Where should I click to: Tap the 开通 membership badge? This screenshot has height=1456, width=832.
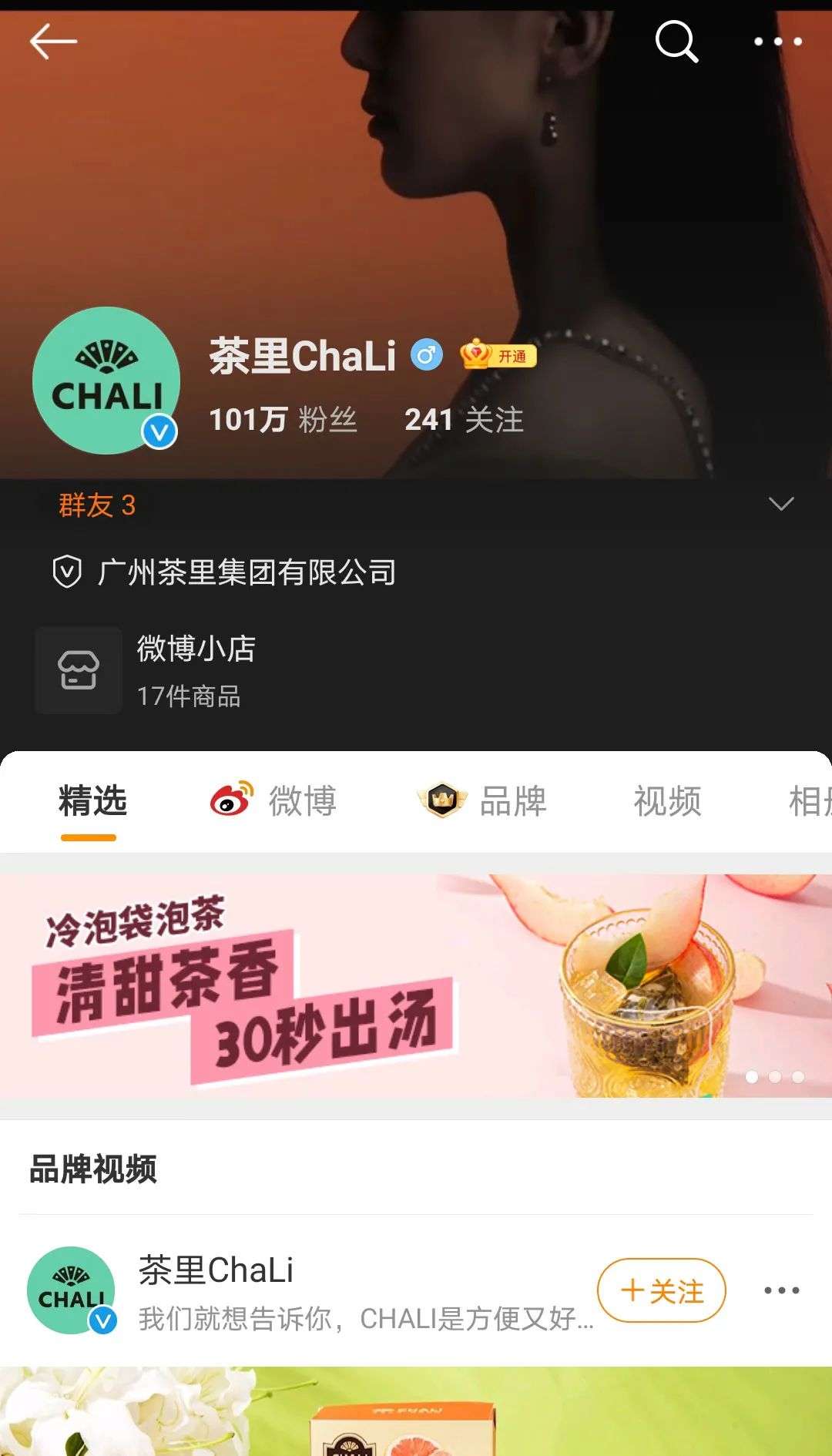coord(498,355)
